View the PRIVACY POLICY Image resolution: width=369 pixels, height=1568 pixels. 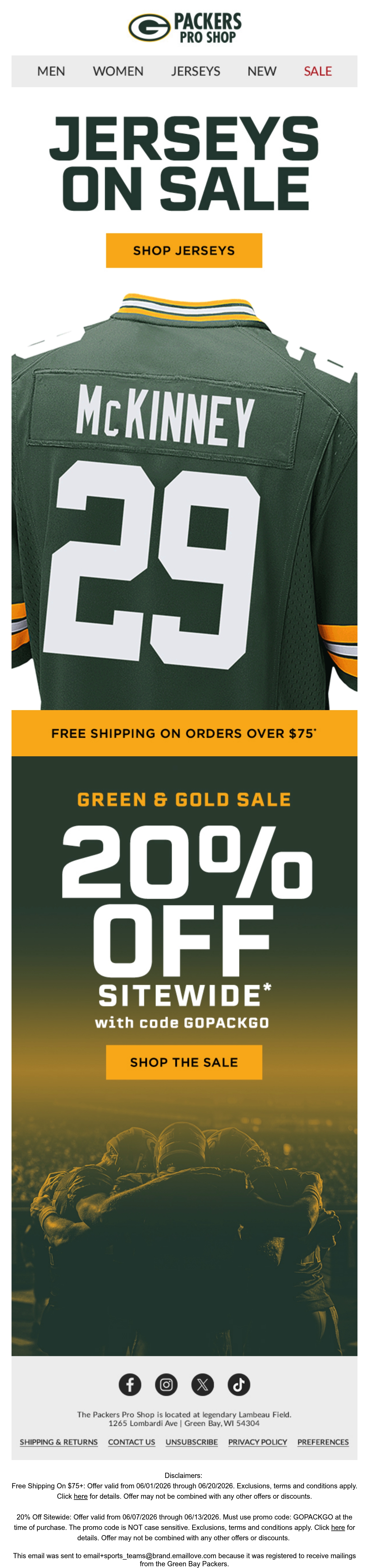257,1442
